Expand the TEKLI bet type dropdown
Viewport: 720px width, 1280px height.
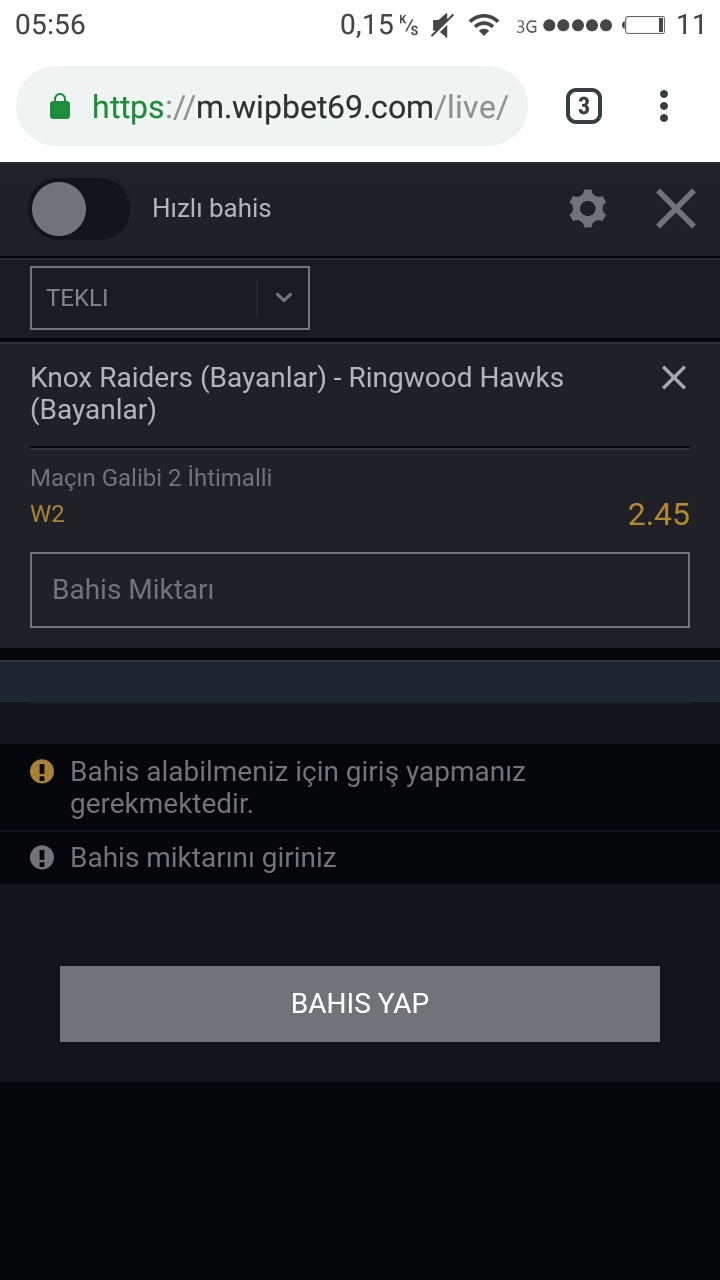[x=170, y=298]
